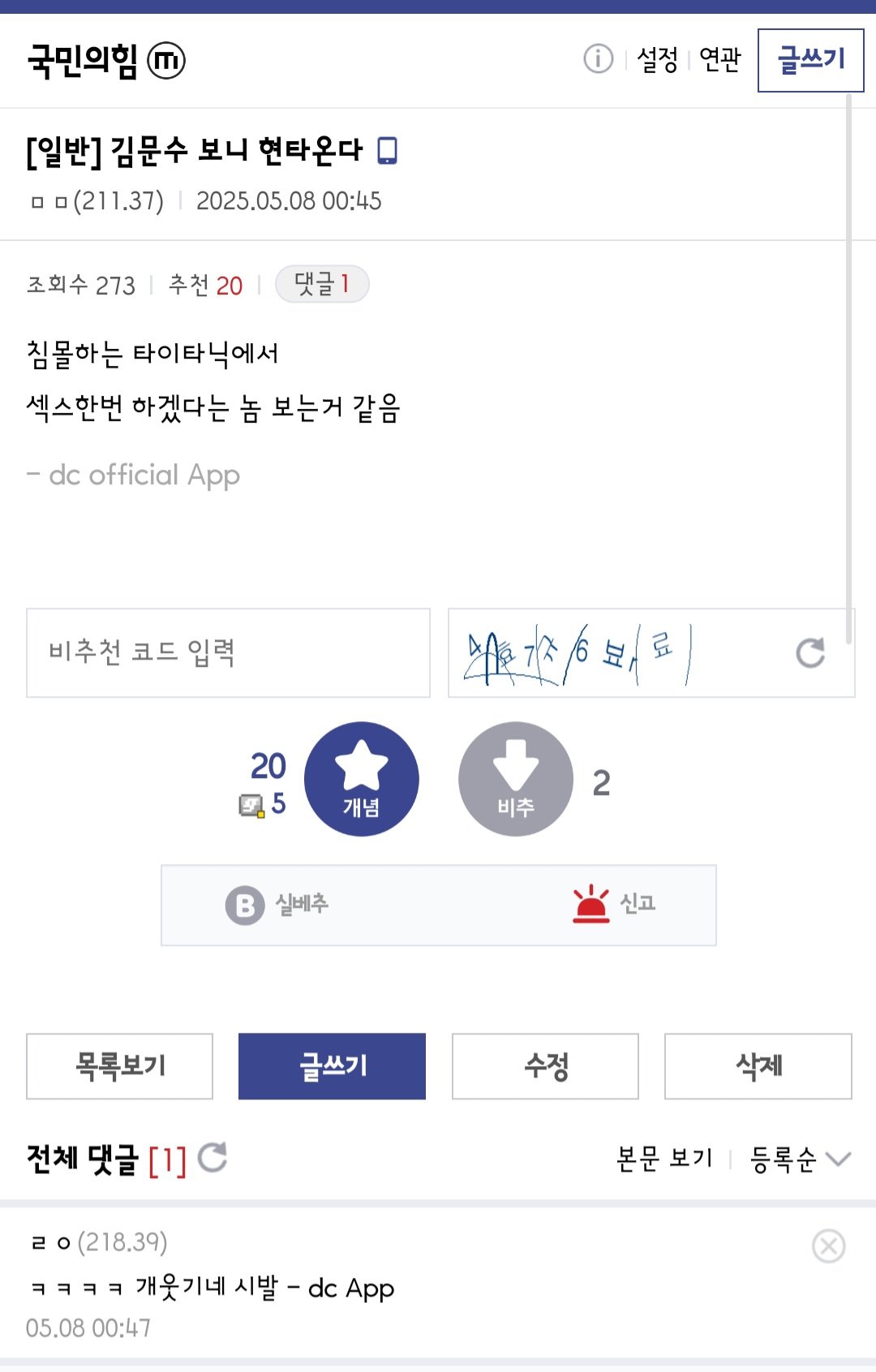Edit the post with 수정
Screen dimensions: 876x1372
[545, 1065]
